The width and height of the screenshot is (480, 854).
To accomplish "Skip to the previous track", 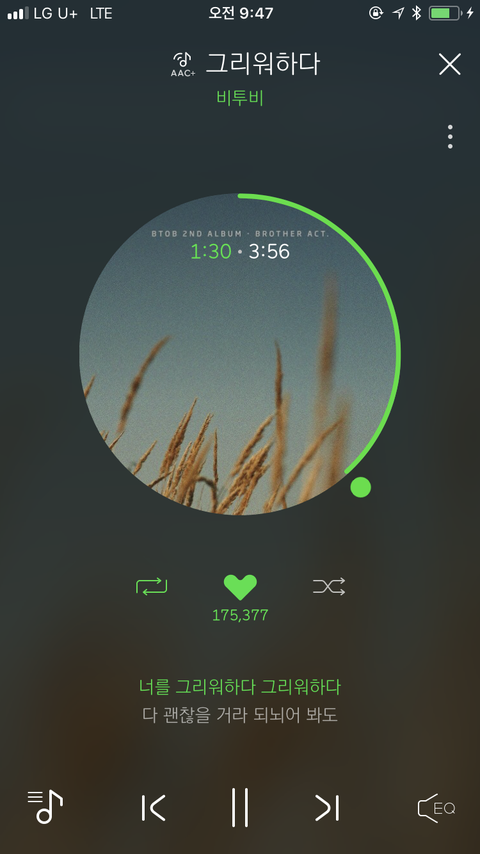I will (x=153, y=807).
